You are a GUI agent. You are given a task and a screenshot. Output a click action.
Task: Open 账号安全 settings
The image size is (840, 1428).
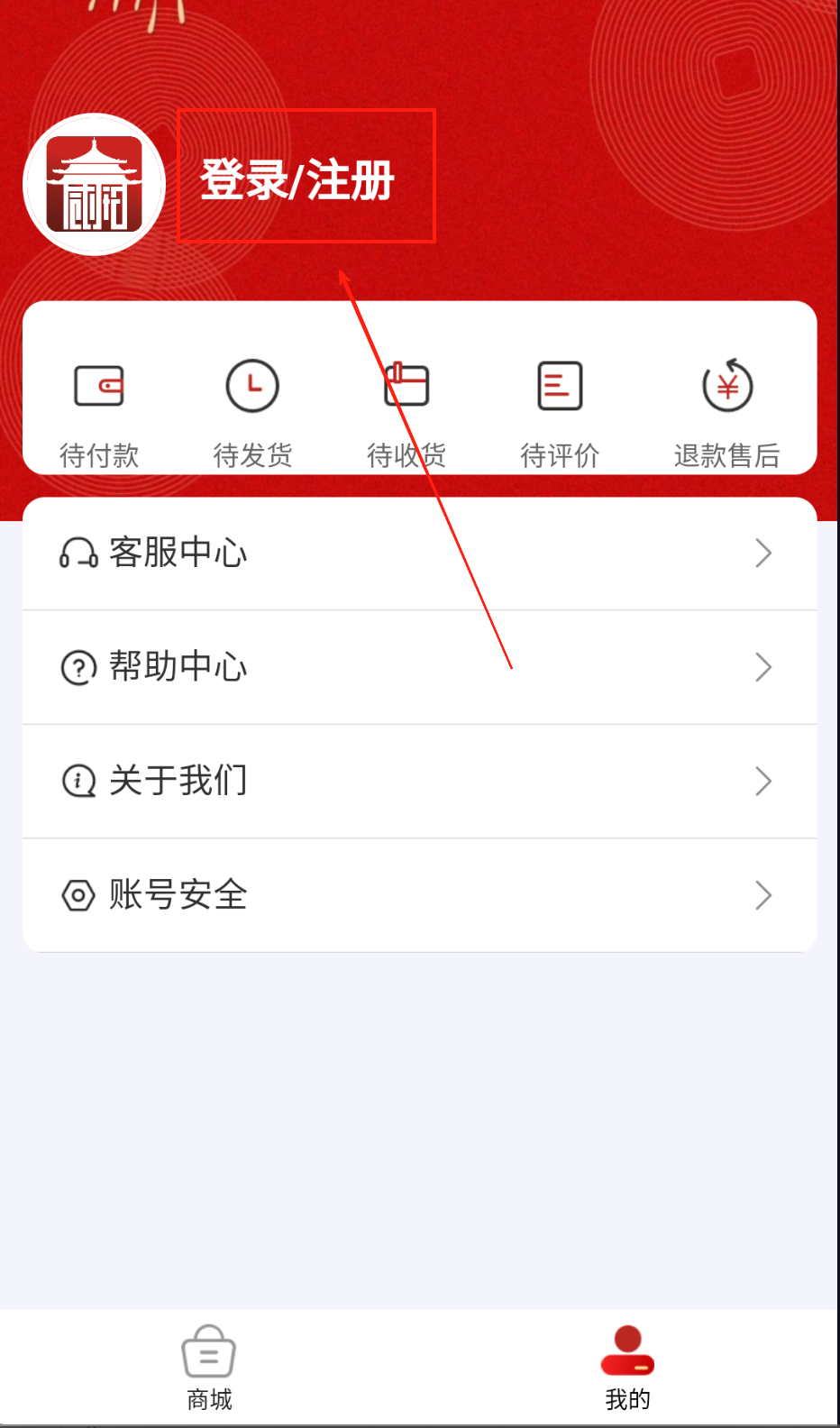(x=419, y=895)
